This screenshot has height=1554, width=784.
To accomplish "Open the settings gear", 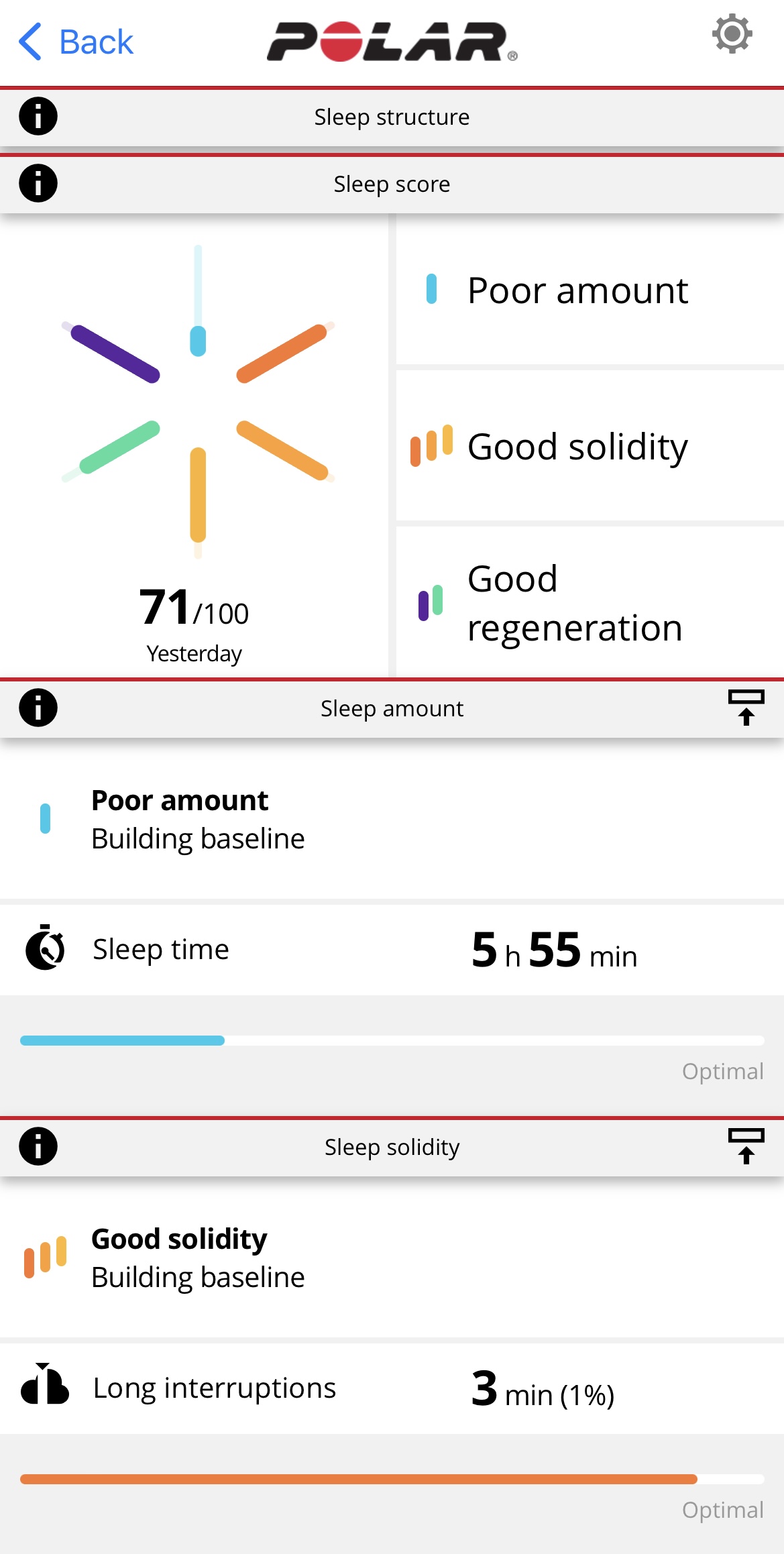I will (732, 34).
